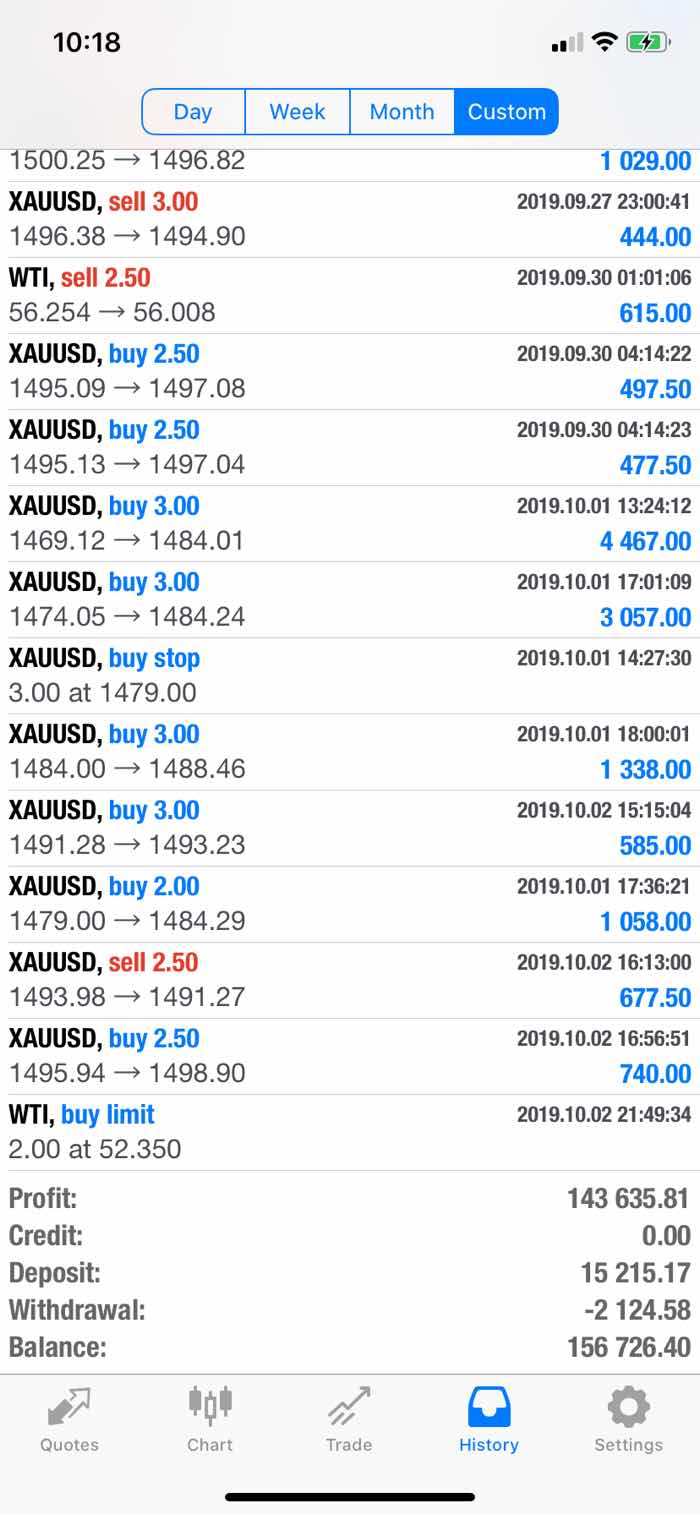Tap the Custom period segment
Viewport: 700px width, 1515px height.
[506, 112]
